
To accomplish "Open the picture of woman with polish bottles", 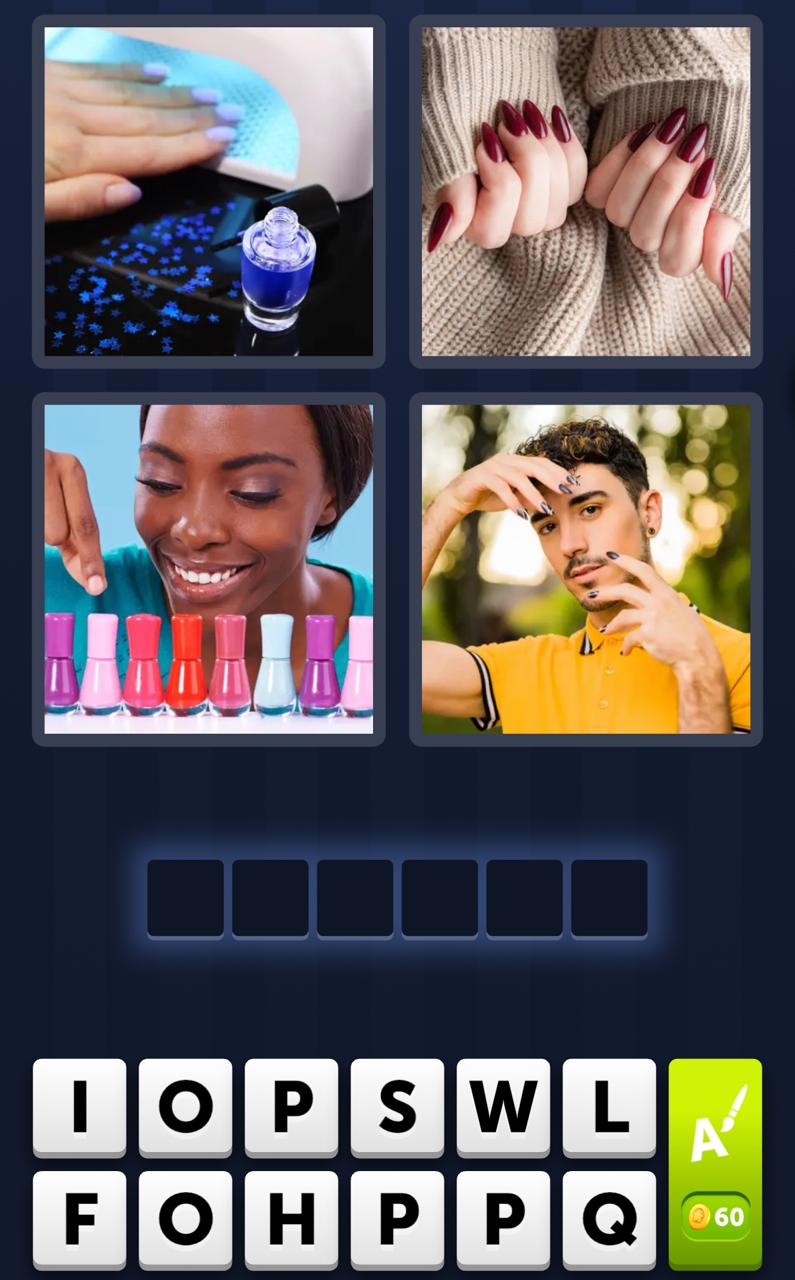I will click(209, 569).
